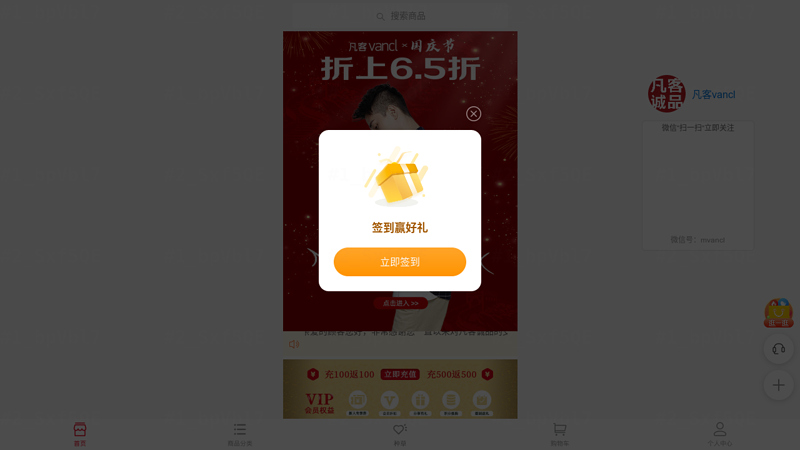The width and height of the screenshot is (800, 450).
Task: Tap the 立即签到 check-in button
Action: click(x=400, y=262)
